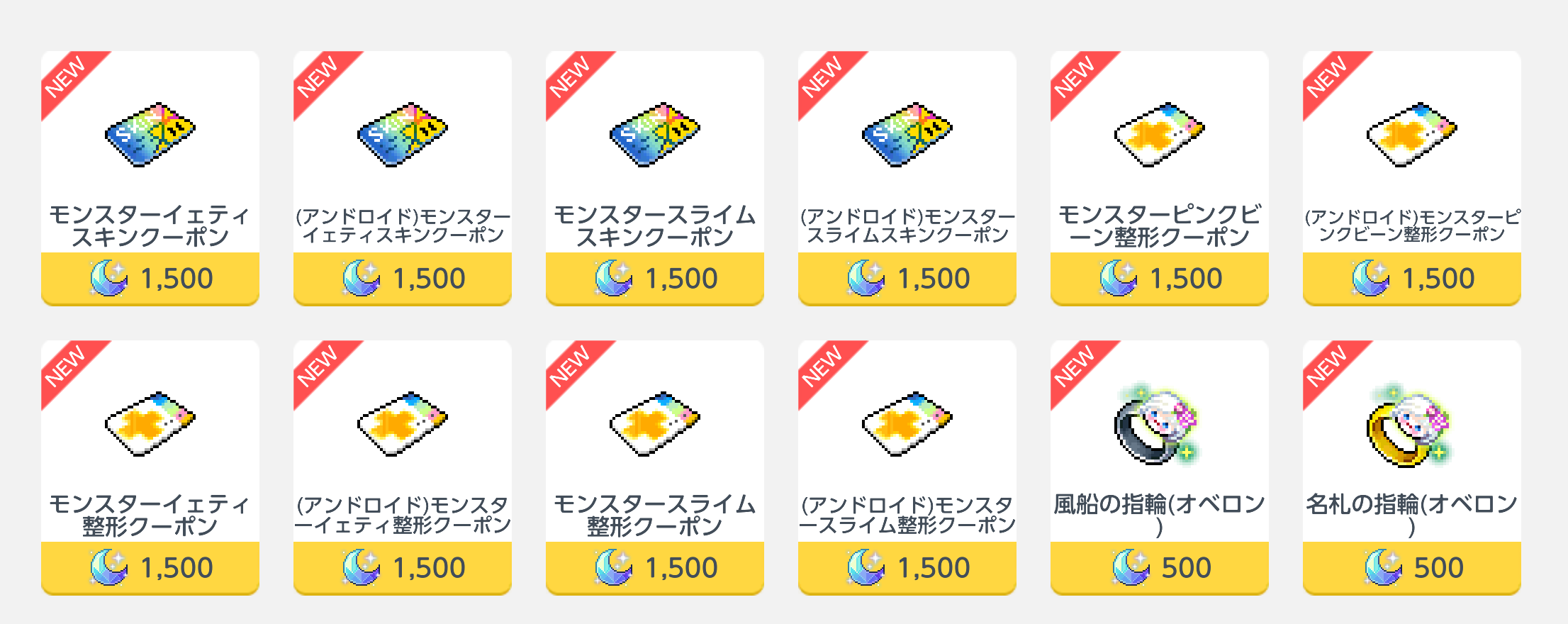Open モンスタースライム整形クーポン item
Screen dimensions: 1568x624
654,467
